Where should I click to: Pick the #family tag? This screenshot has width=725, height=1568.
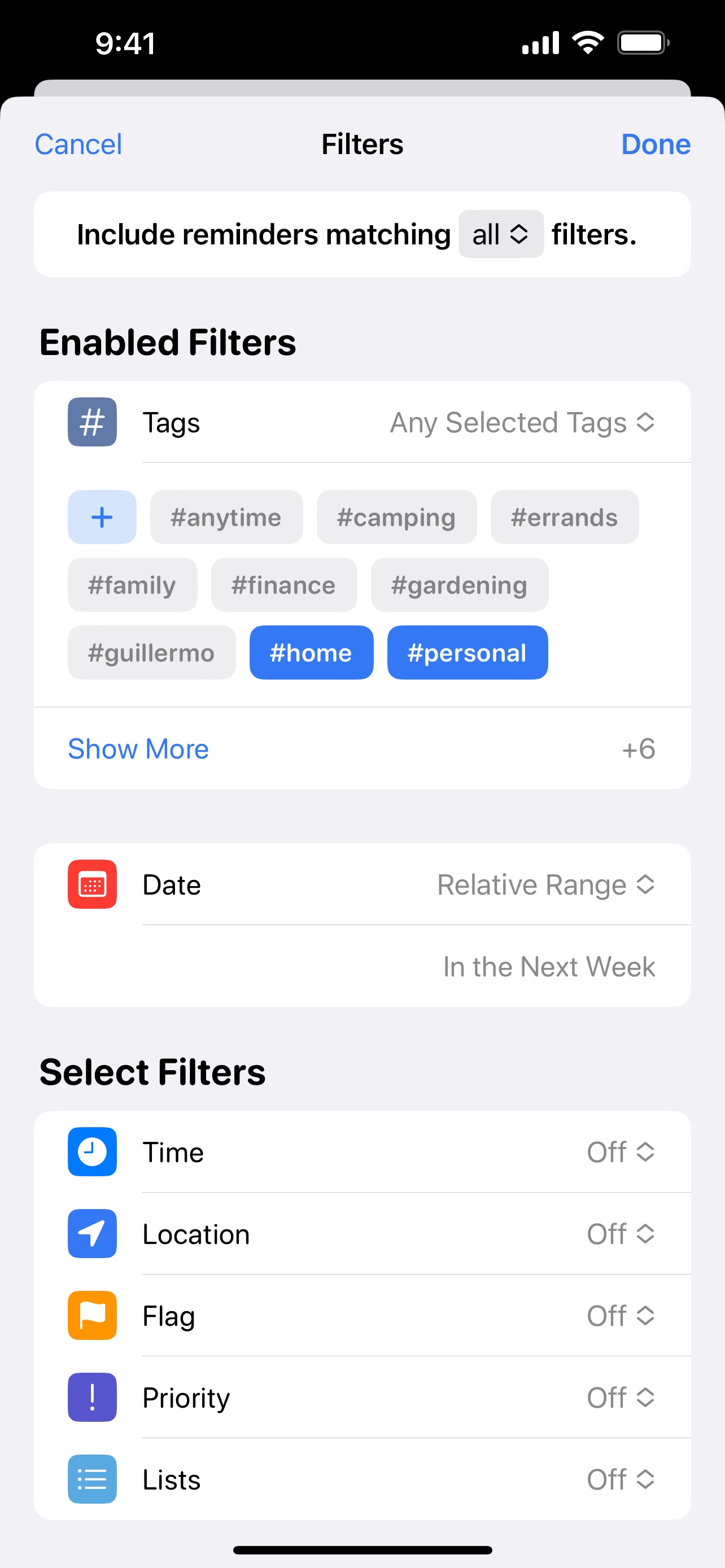point(132,585)
